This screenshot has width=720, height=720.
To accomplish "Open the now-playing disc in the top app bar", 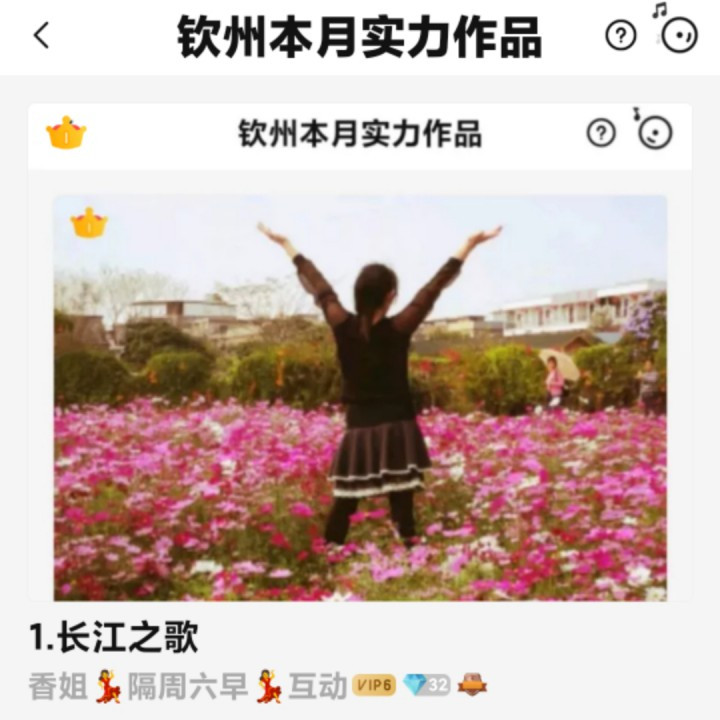I will [679, 35].
